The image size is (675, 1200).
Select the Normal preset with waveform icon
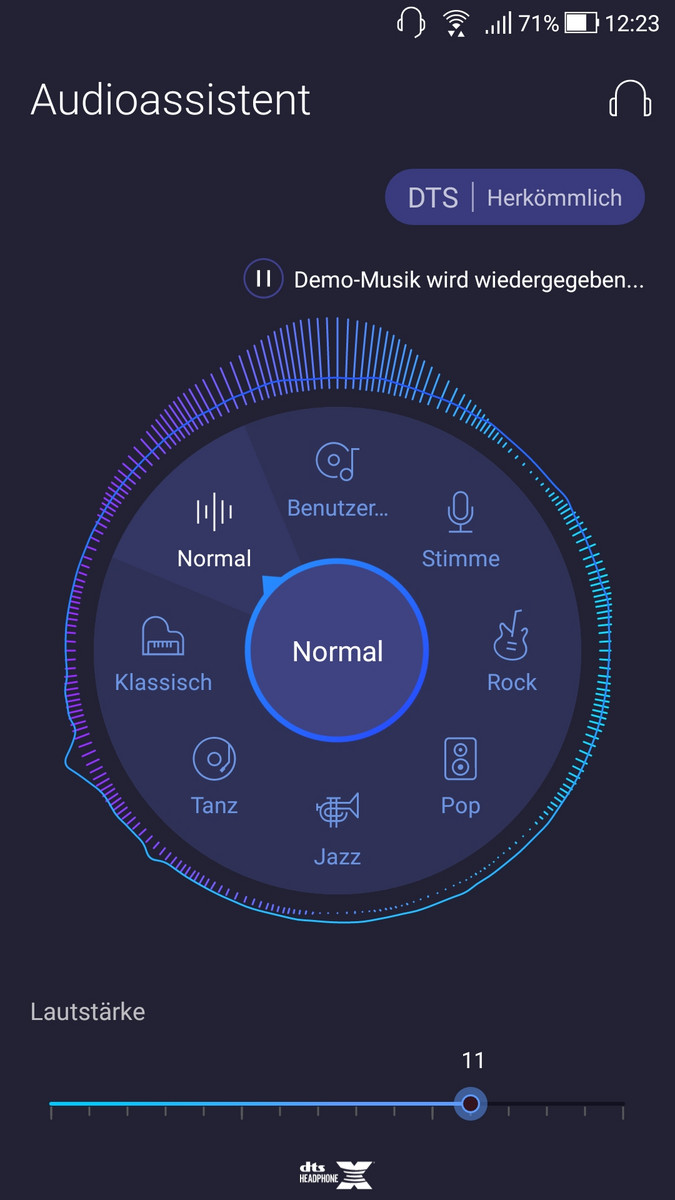214,531
